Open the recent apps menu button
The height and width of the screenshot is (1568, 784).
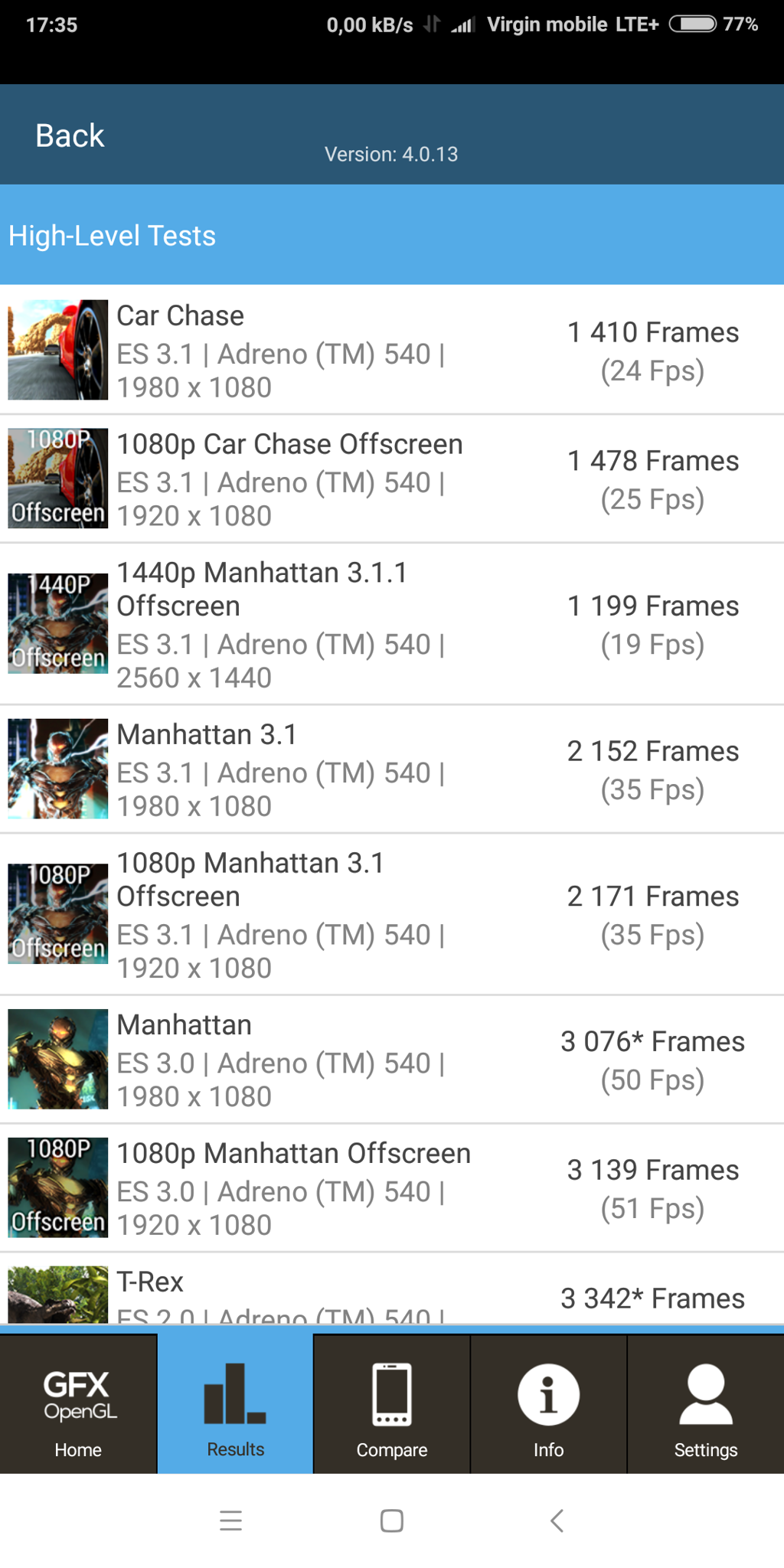coord(230,1521)
